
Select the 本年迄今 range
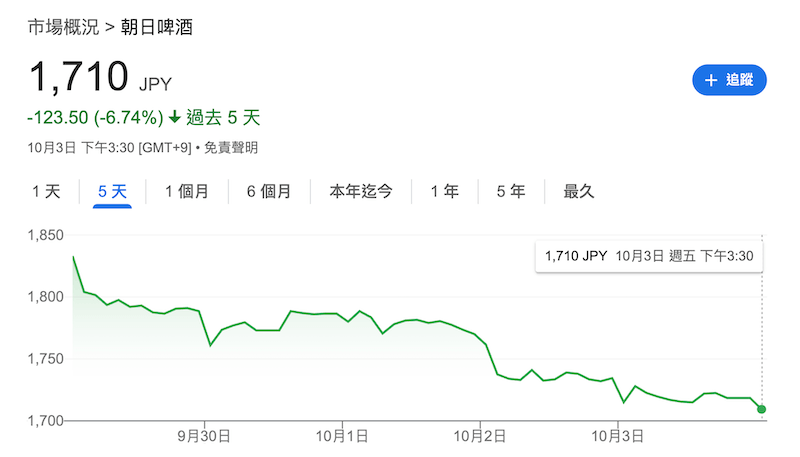(361, 191)
